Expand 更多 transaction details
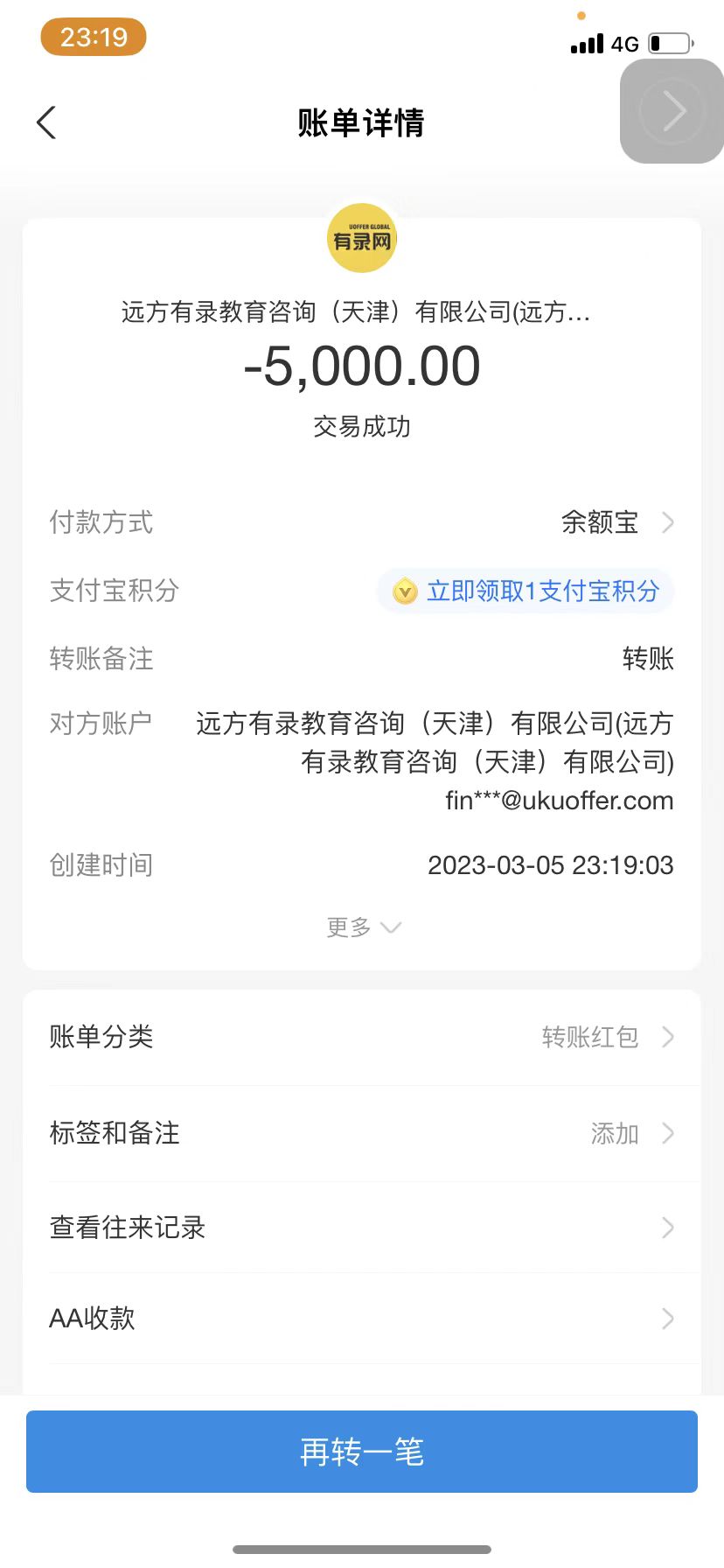This screenshot has width=724, height=1568. [x=362, y=927]
